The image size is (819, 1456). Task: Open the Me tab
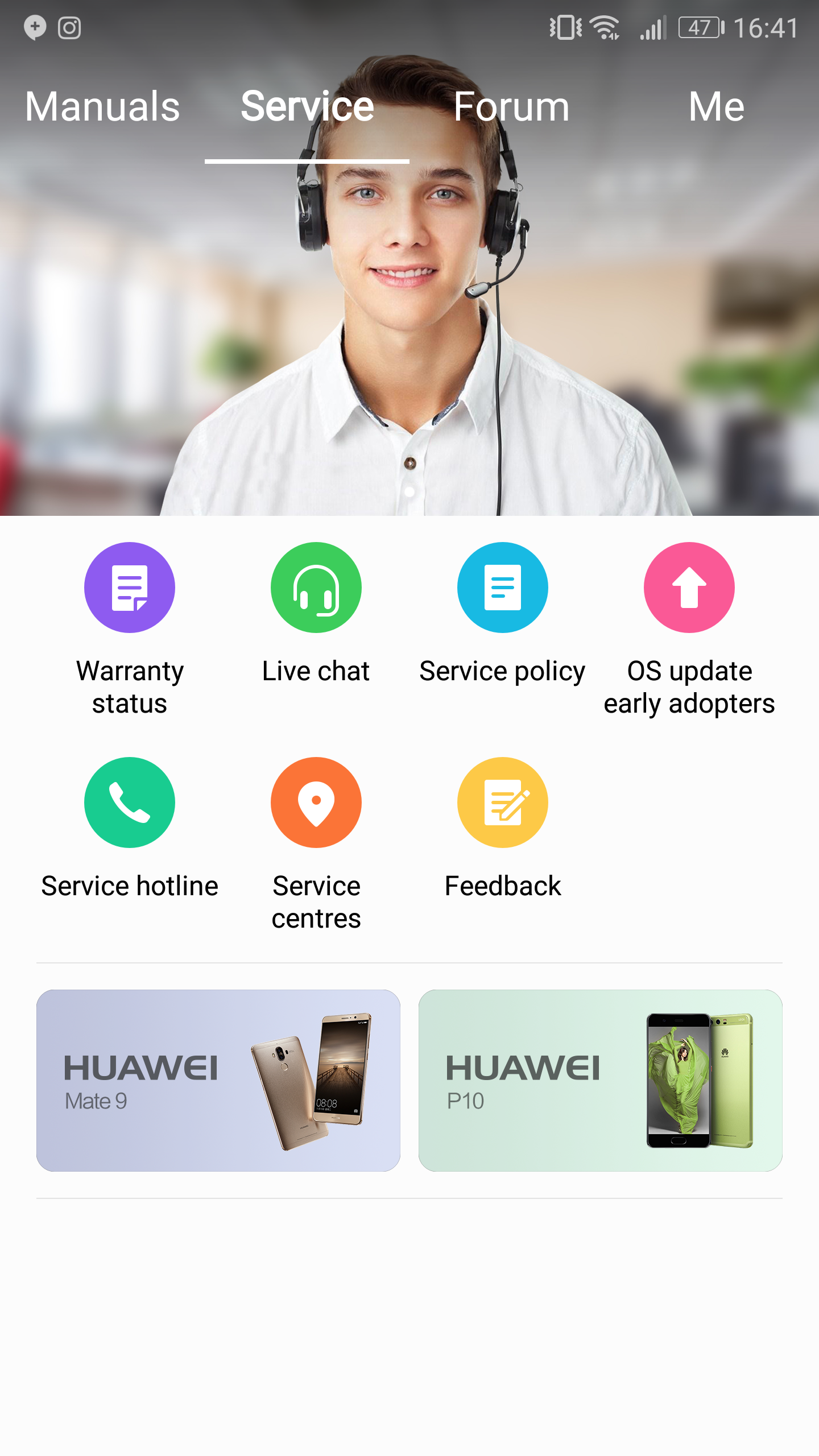pyautogui.click(x=716, y=107)
